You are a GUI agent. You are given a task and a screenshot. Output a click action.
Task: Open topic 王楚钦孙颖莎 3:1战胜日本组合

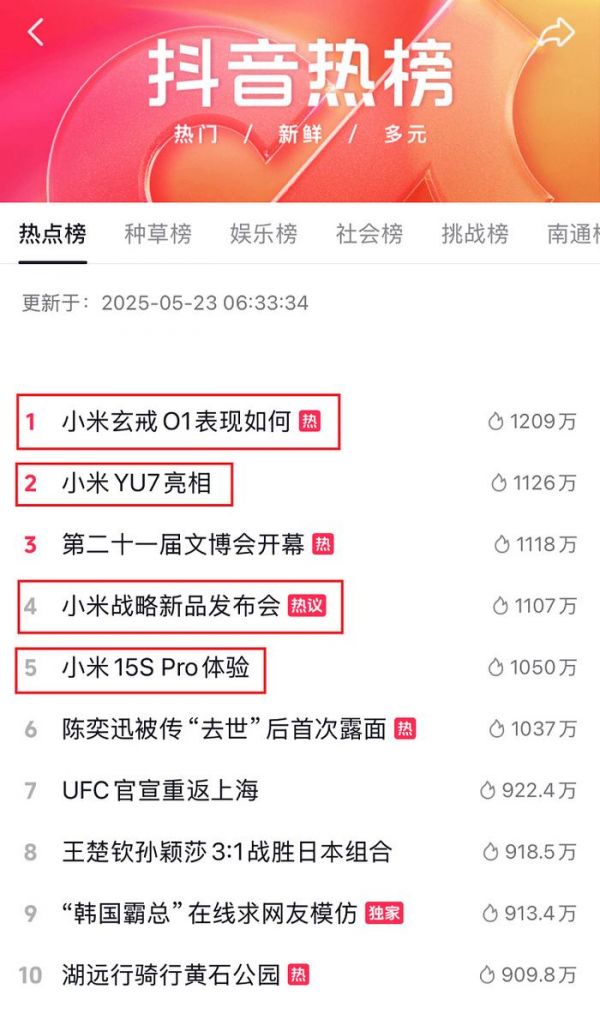[227, 851]
